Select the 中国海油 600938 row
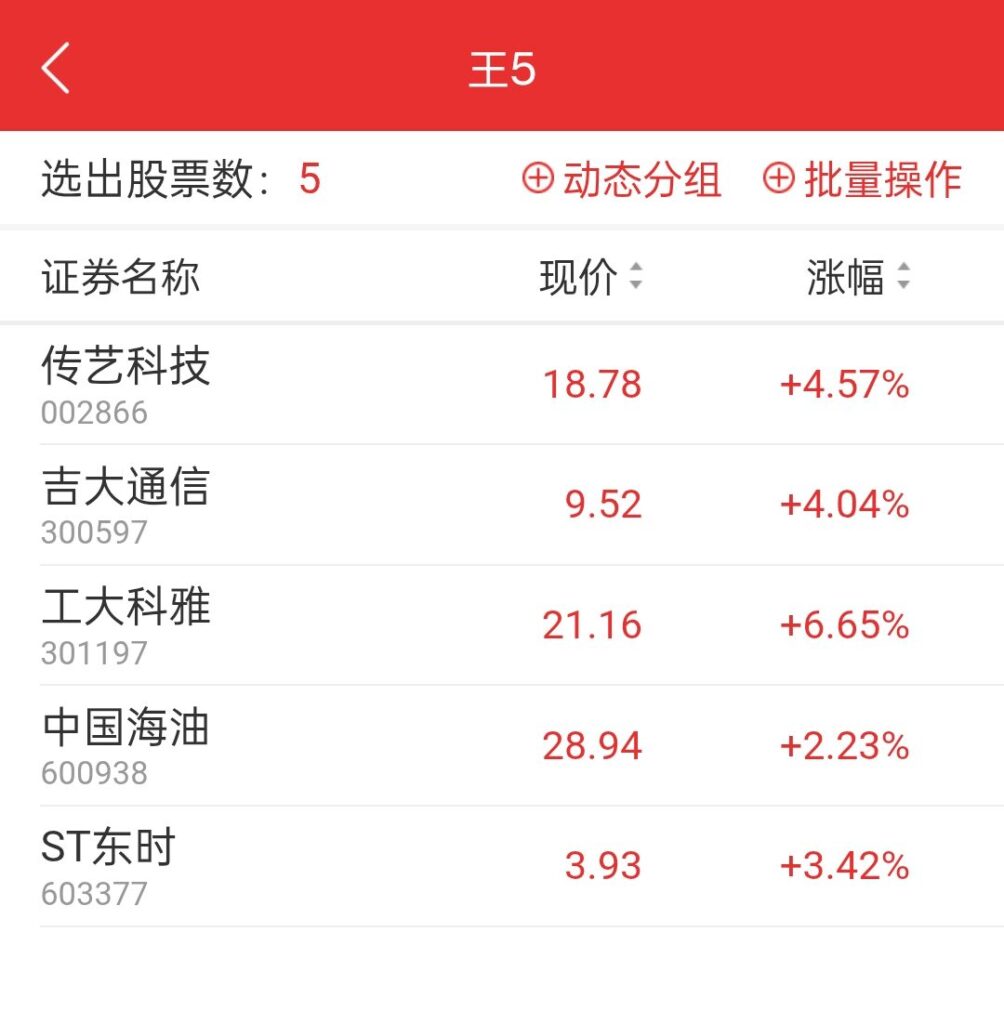Viewport: 1004px width, 1024px height. coord(126,746)
